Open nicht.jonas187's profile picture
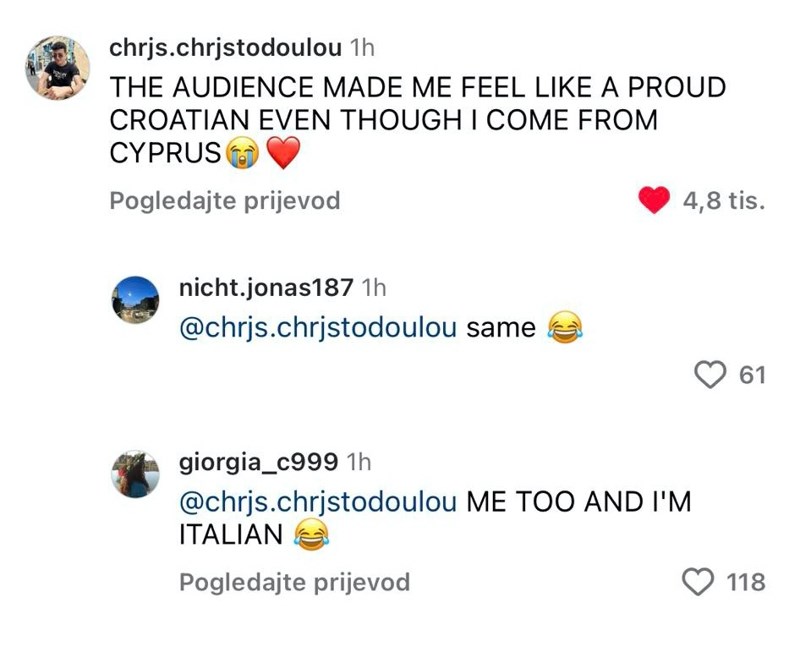Image resolution: width=800 pixels, height=652 pixels. (136, 298)
